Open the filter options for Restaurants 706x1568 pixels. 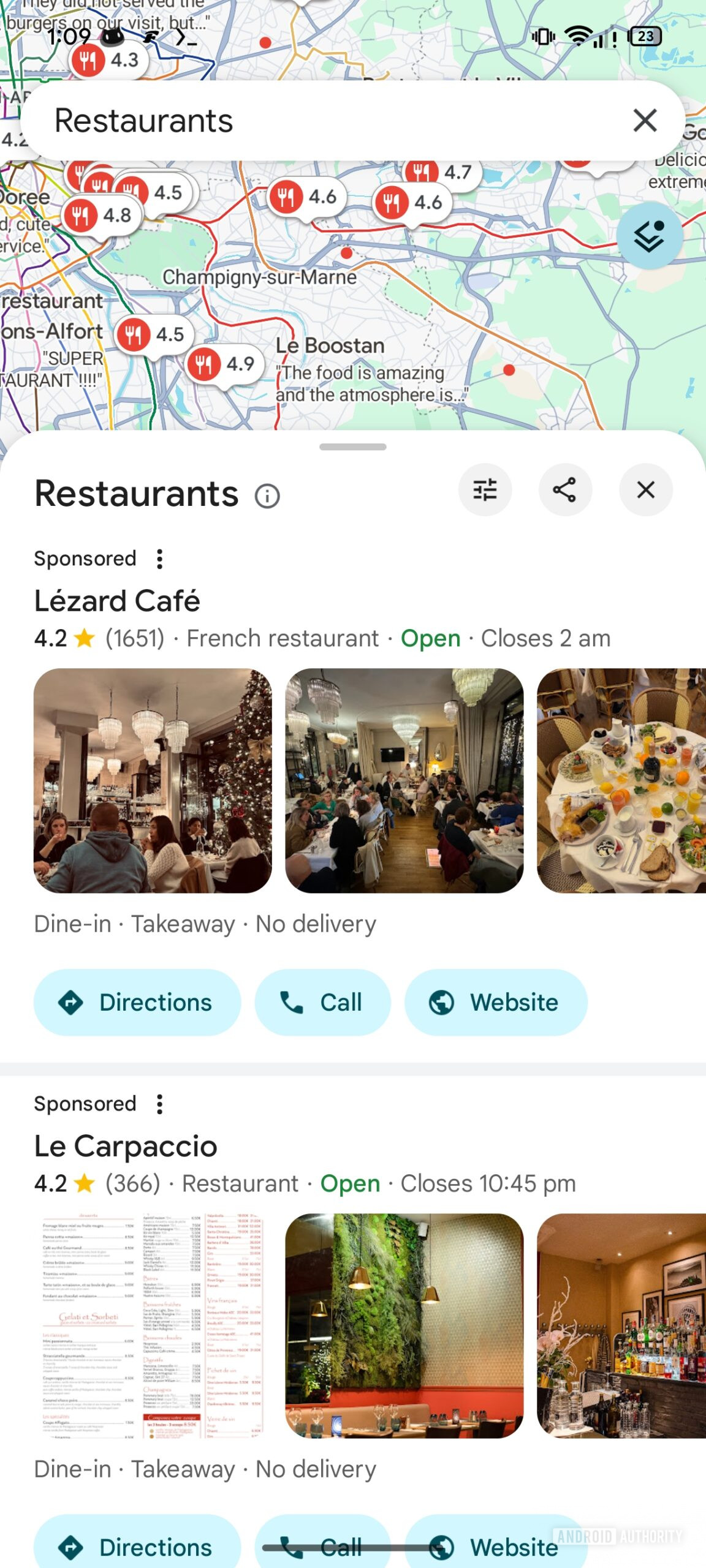pos(485,490)
